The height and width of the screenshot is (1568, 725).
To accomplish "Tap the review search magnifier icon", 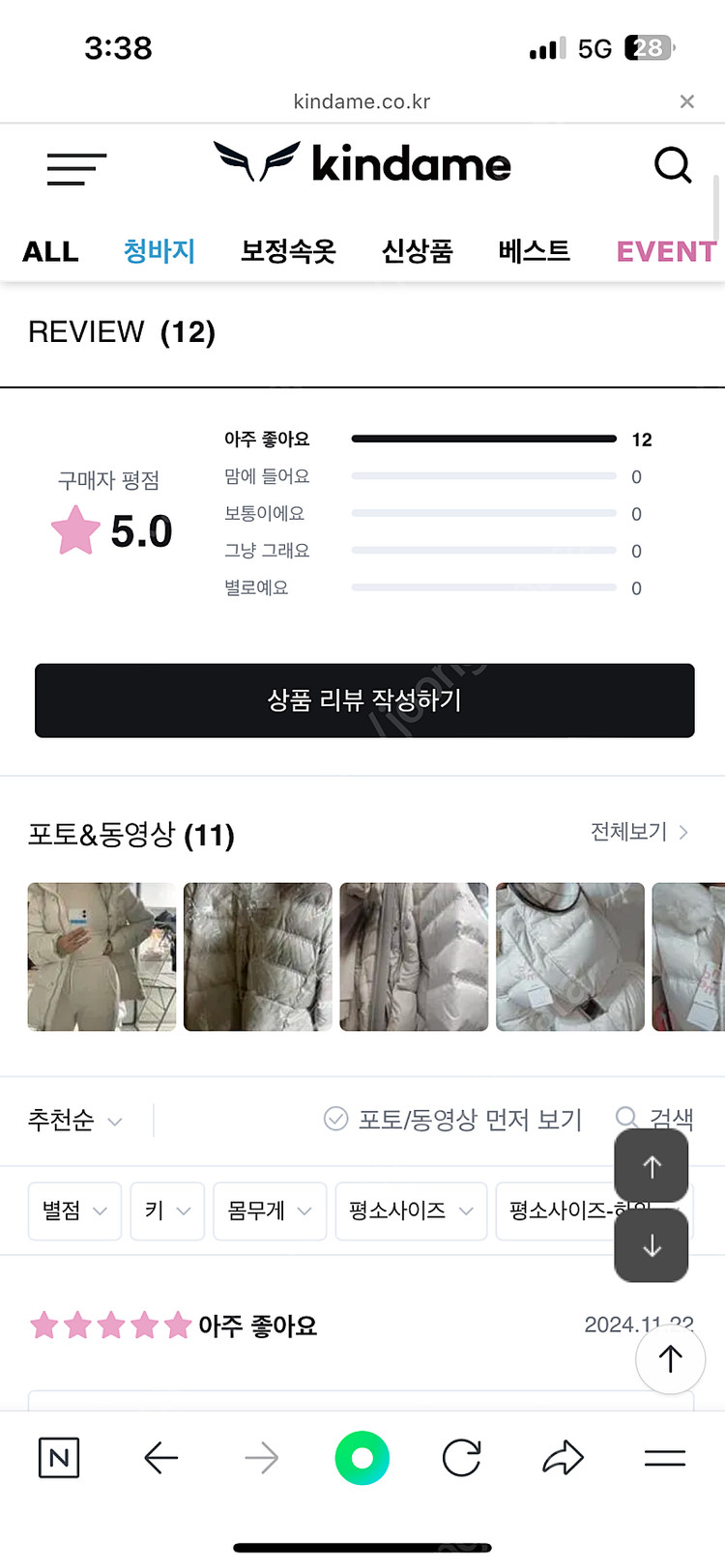I will 626,1118.
